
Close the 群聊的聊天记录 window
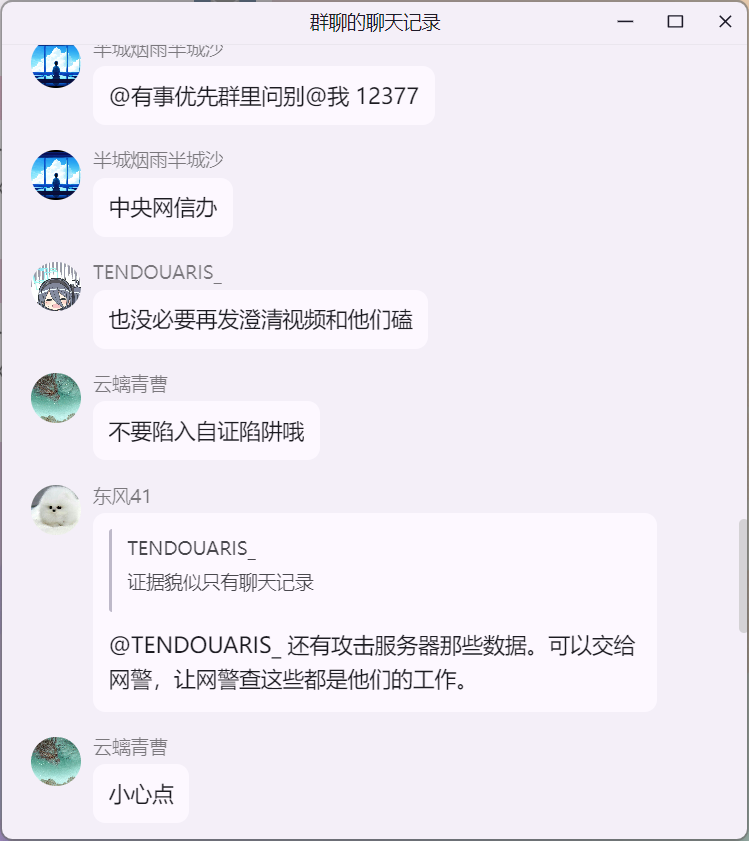click(x=725, y=22)
